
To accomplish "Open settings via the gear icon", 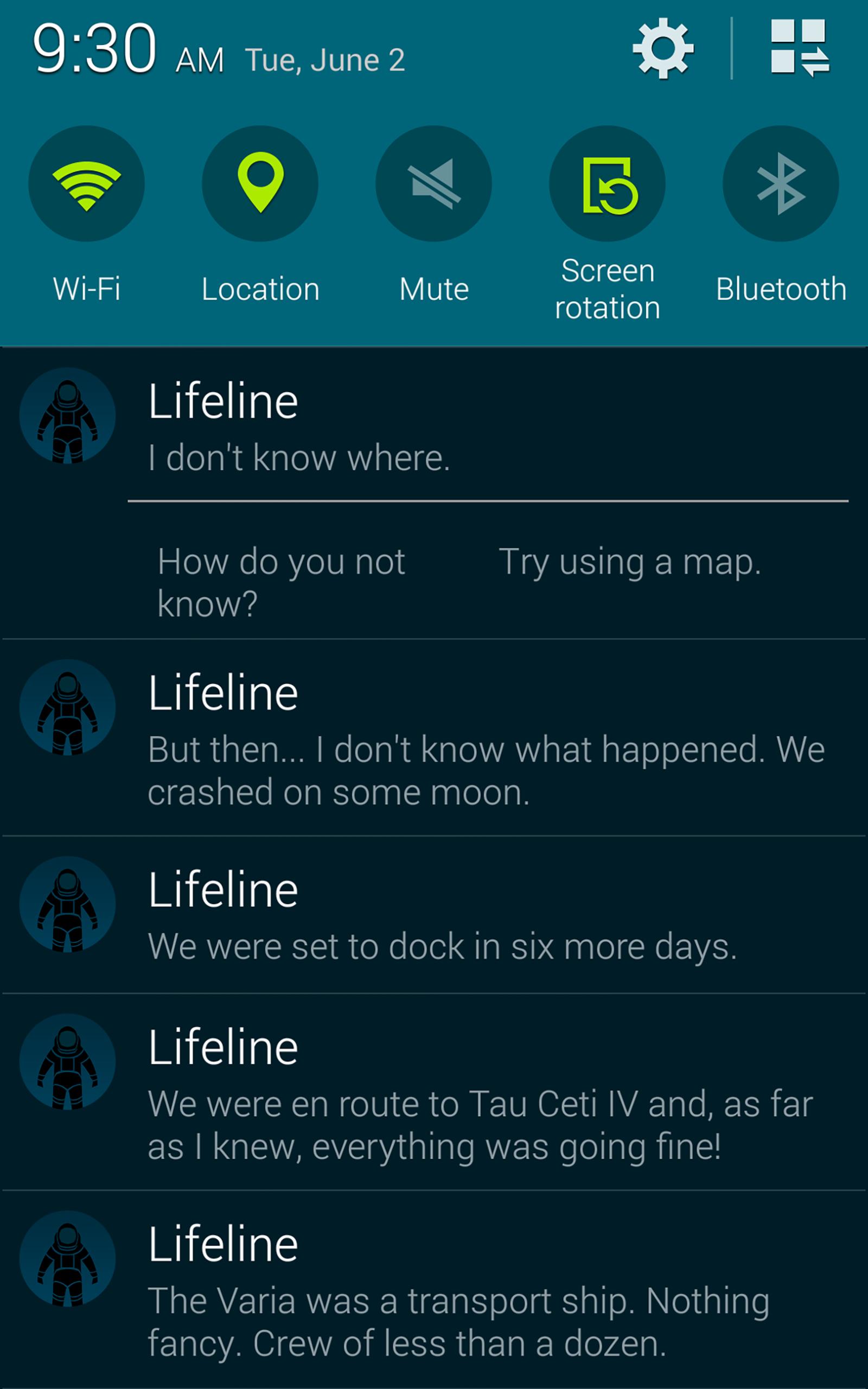I will (x=663, y=48).
